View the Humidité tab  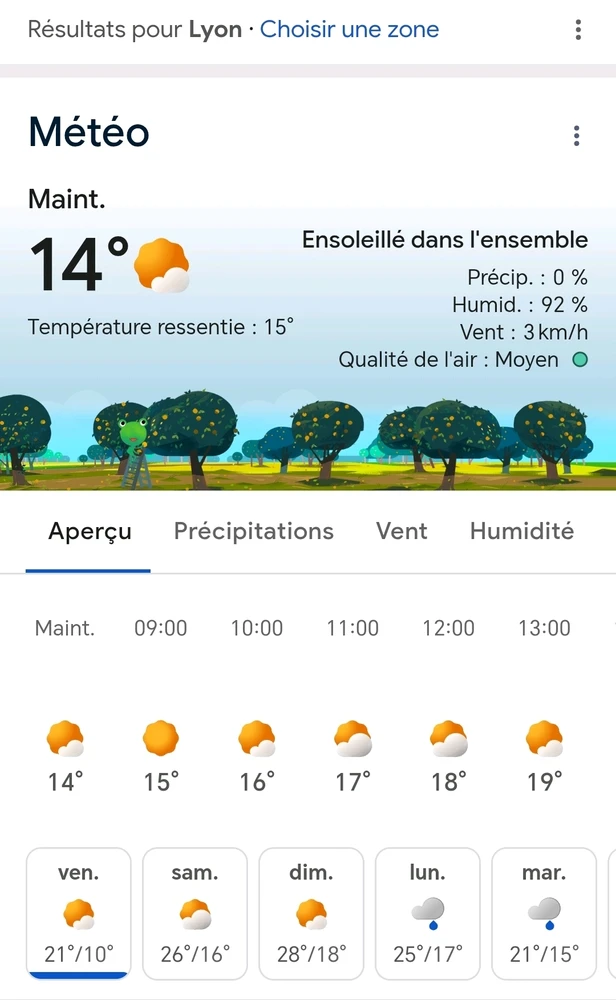[522, 531]
